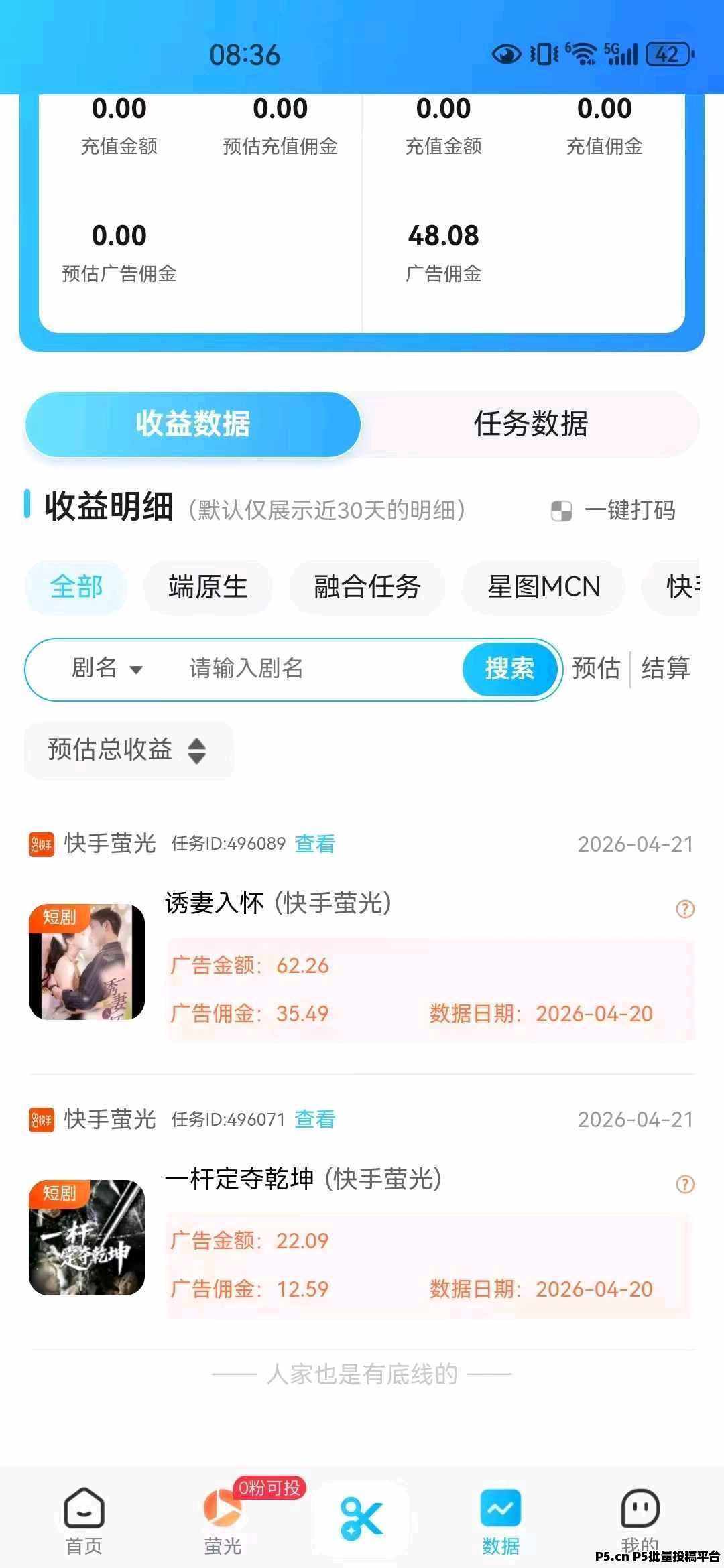
Task: Tap 查看 for task ID 496089
Action: pyautogui.click(x=315, y=844)
